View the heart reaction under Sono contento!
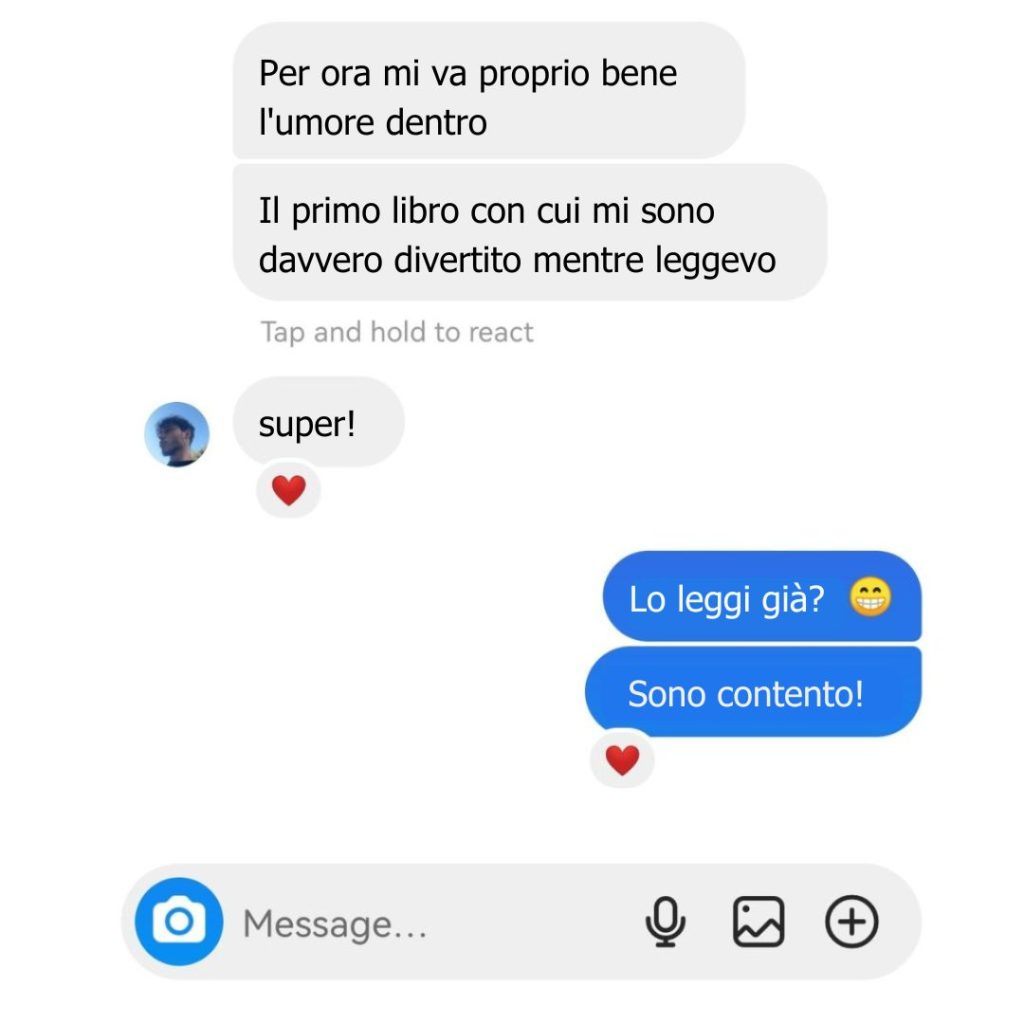The image size is (1024, 1024). coord(622,760)
